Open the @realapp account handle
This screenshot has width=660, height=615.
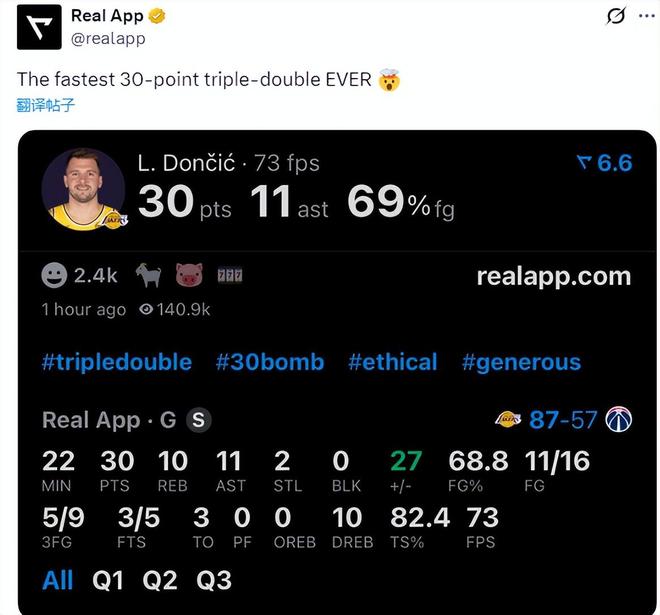pyautogui.click(x=108, y=38)
